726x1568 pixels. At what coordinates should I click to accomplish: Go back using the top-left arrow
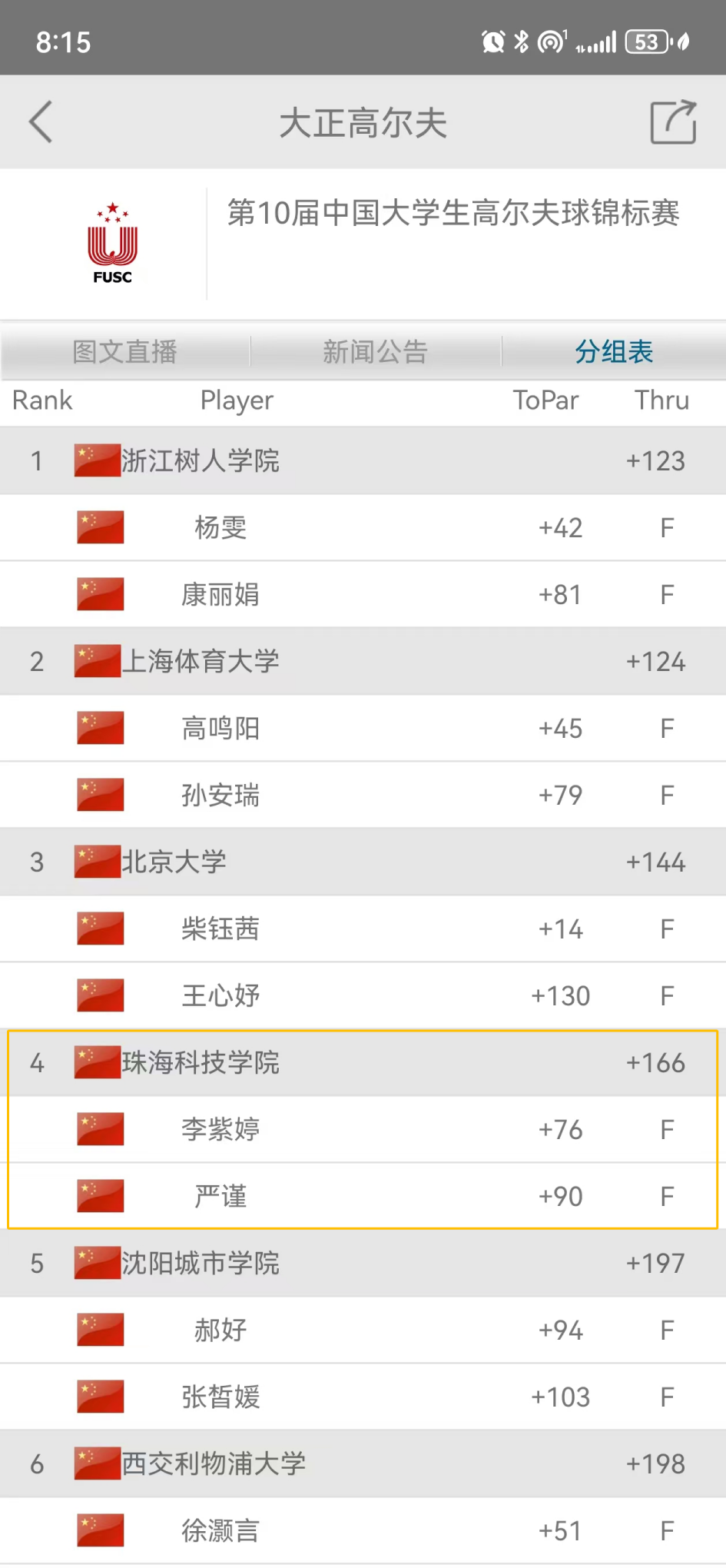coord(41,122)
